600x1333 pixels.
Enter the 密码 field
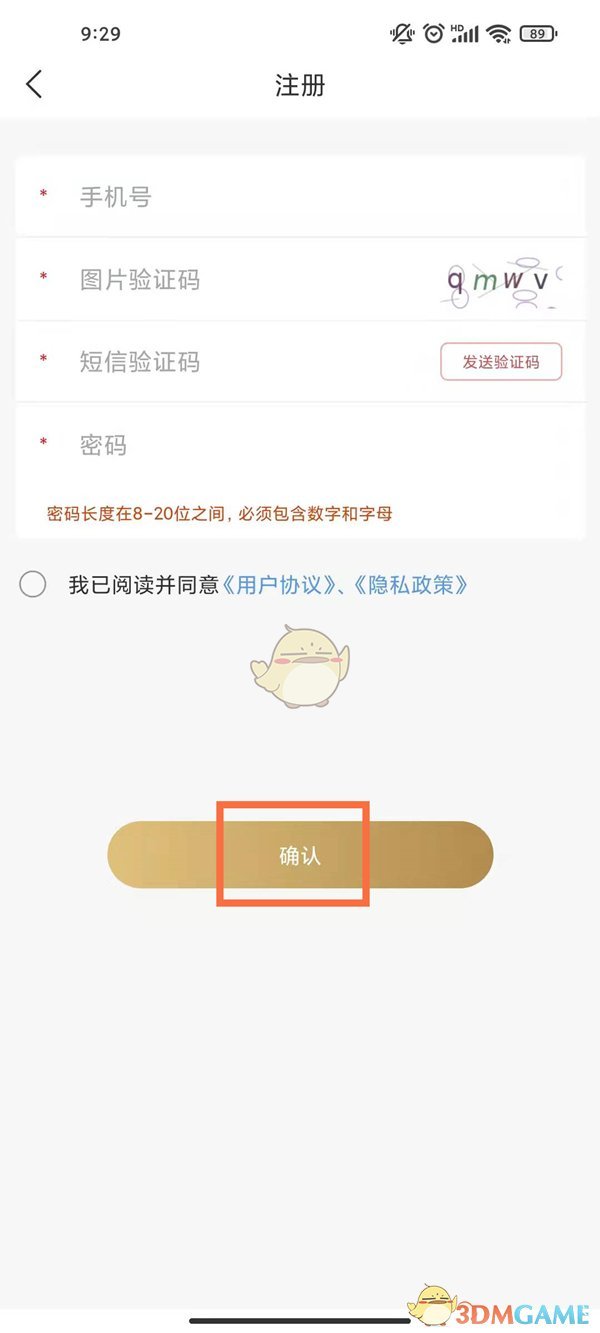click(x=300, y=445)
